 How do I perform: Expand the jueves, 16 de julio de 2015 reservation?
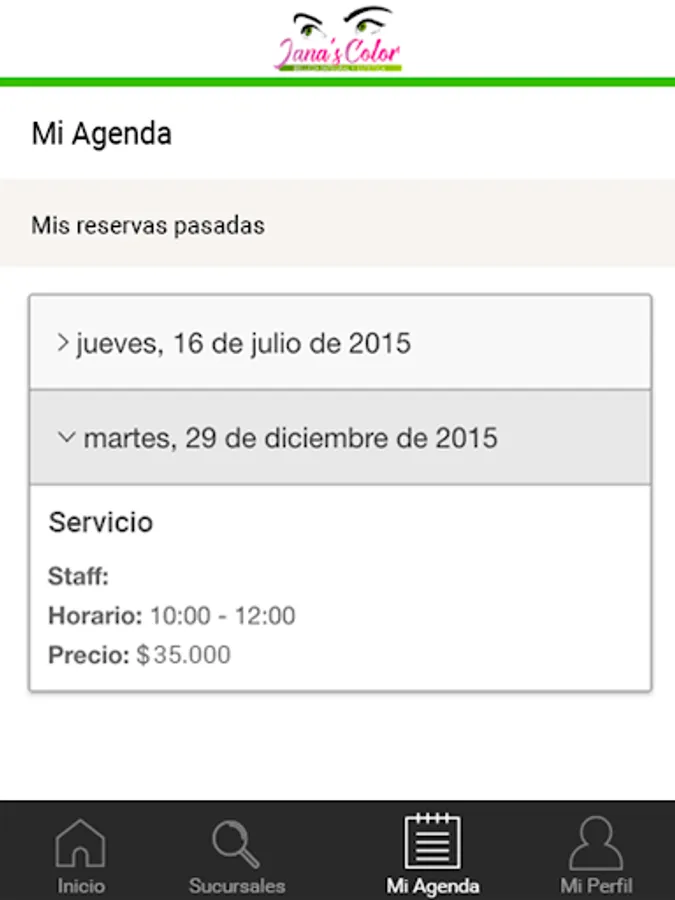coord(340,343)
